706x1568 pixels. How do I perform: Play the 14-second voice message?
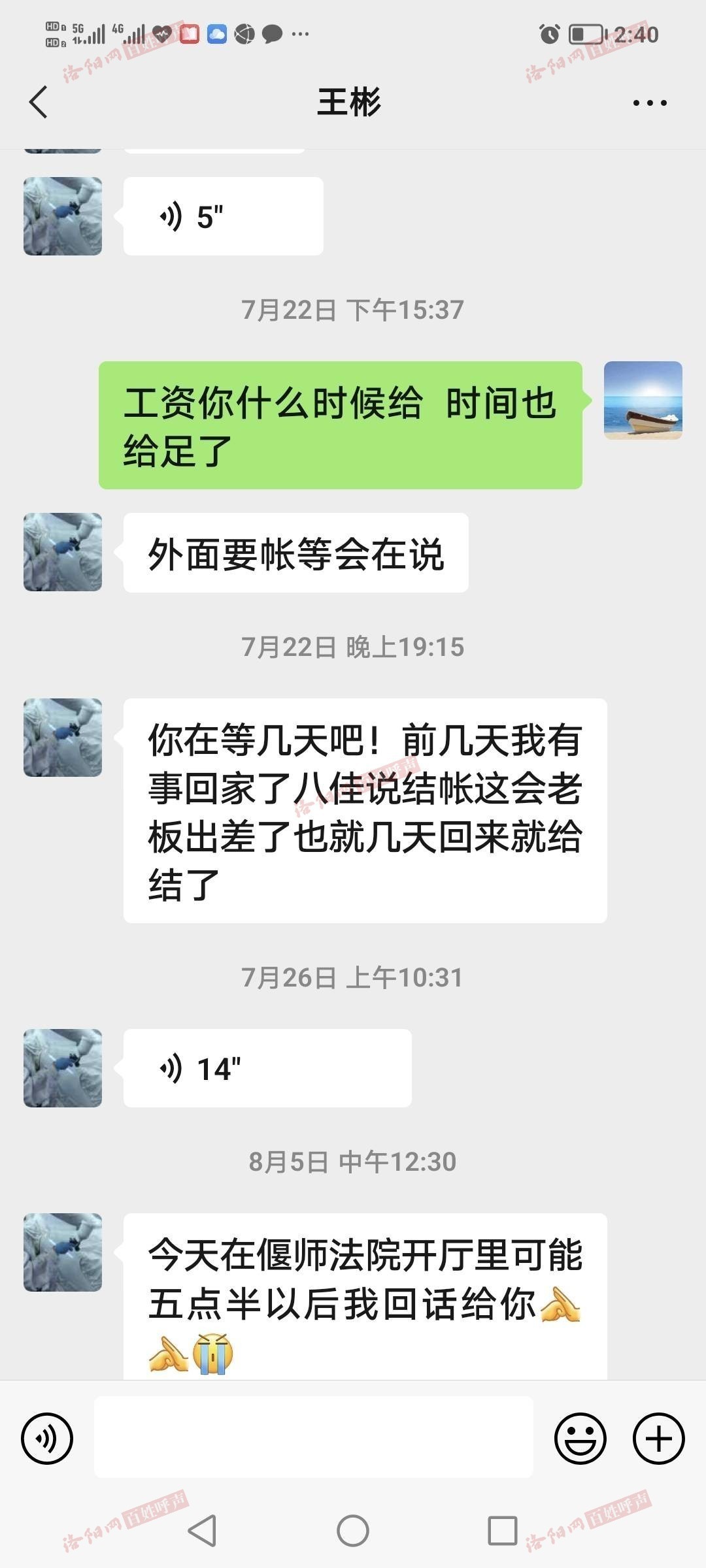click(267, 1068)
